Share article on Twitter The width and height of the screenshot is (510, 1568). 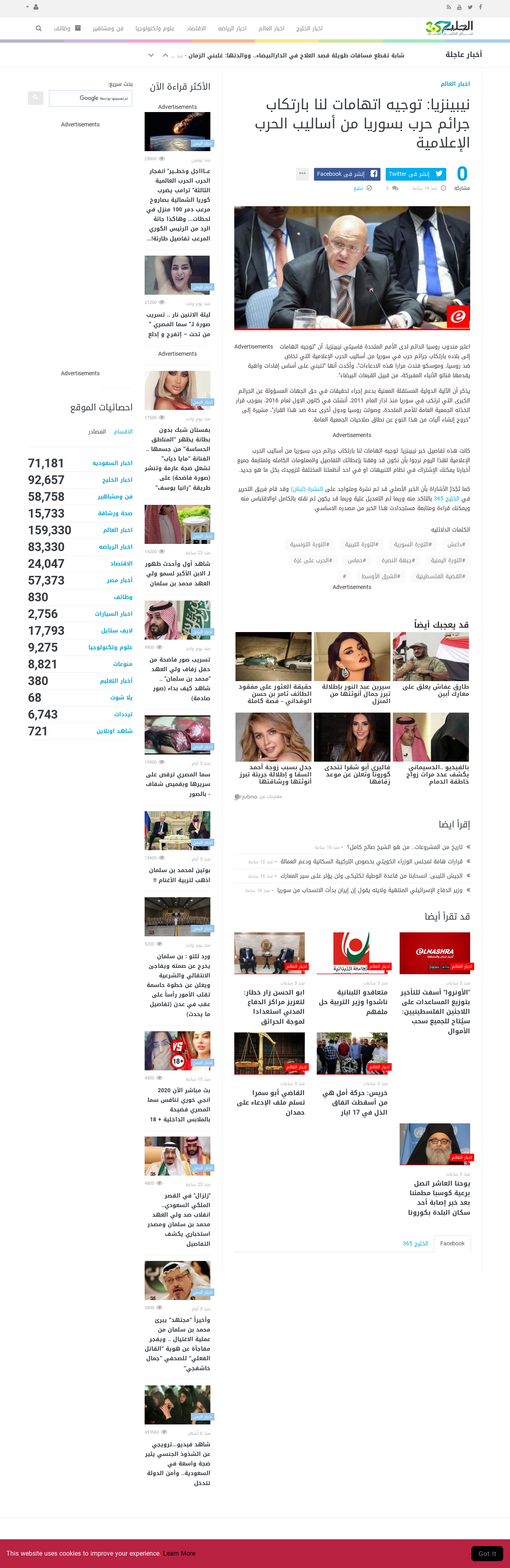(416, 174)
